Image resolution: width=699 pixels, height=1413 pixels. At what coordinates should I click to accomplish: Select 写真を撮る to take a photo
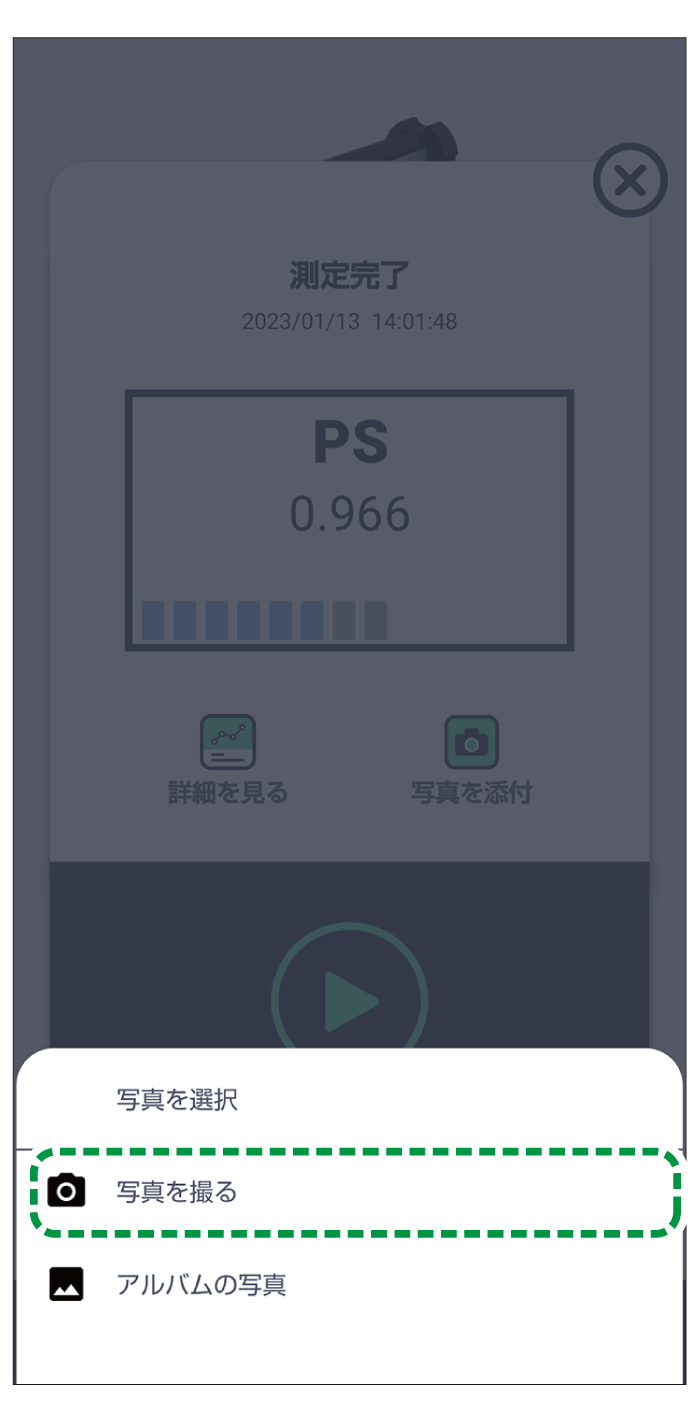(x=177, y=1192)
